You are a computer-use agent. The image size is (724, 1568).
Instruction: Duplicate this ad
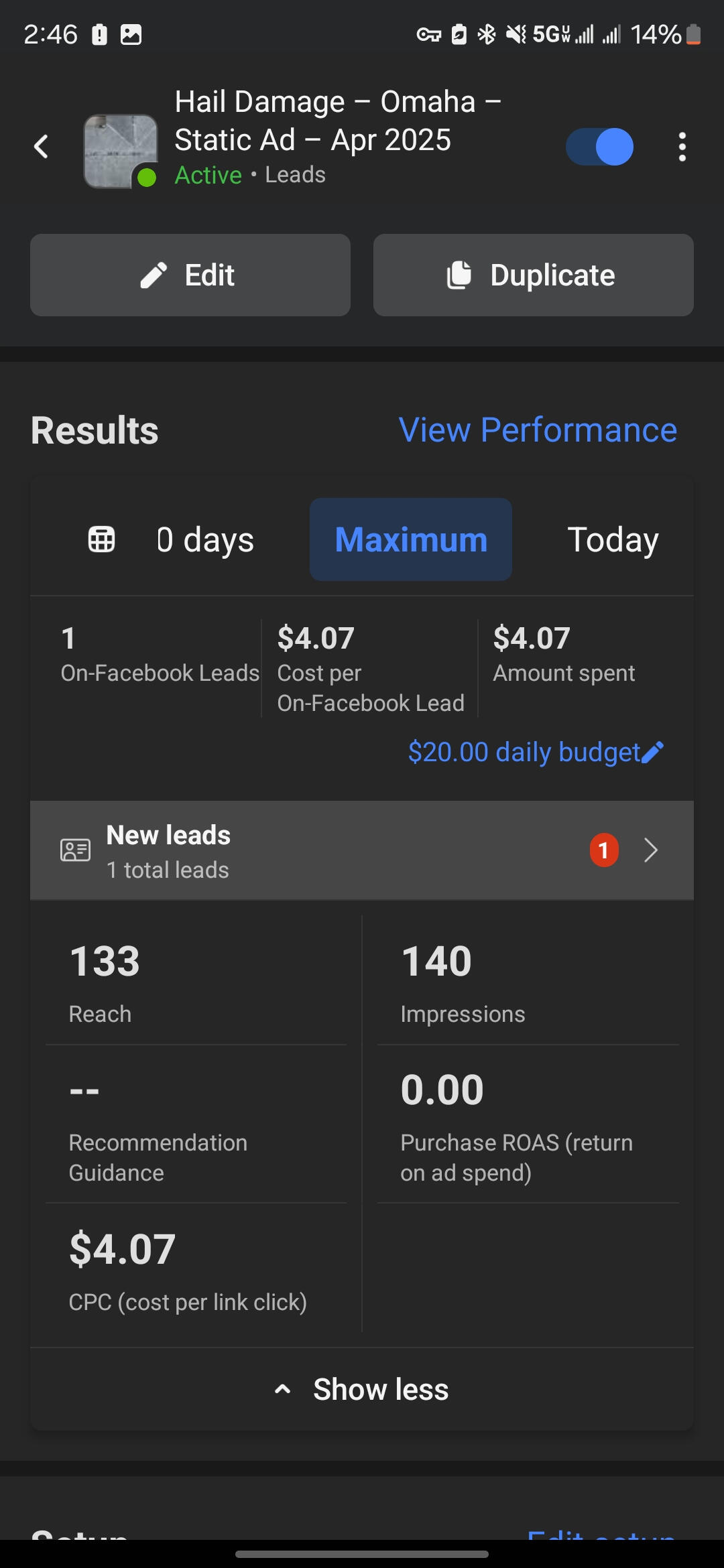533,275
